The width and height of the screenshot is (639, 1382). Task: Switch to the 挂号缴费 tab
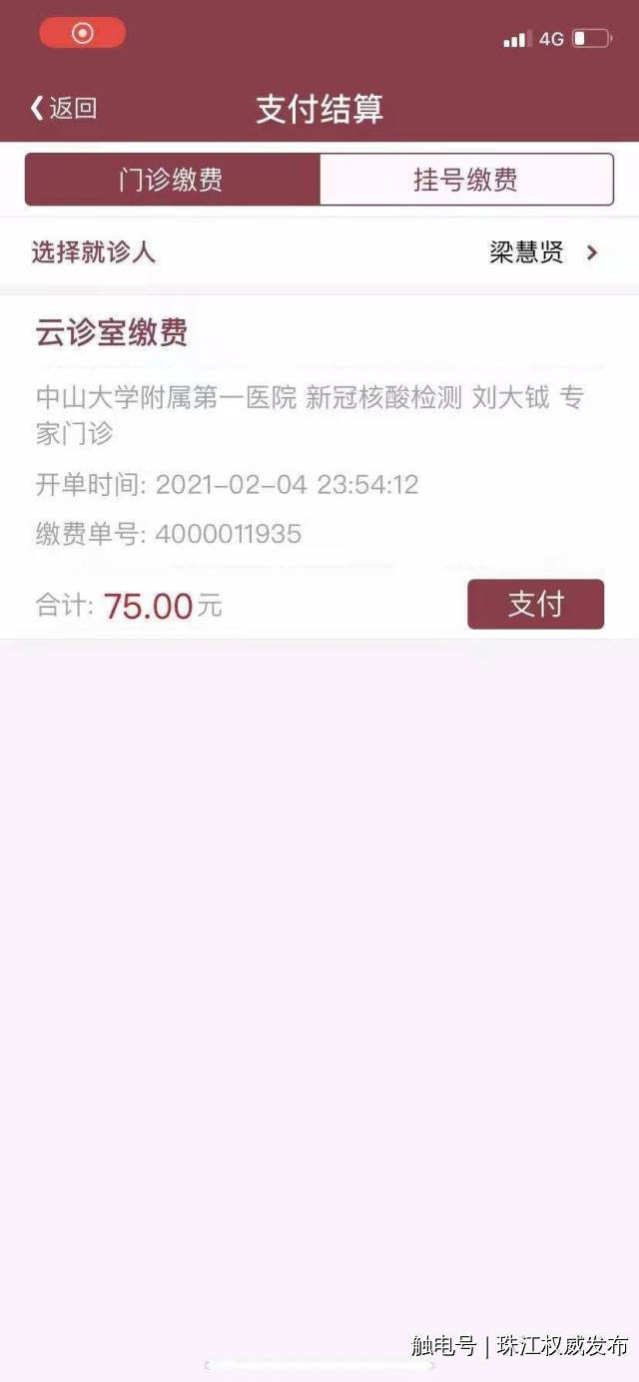465,180
